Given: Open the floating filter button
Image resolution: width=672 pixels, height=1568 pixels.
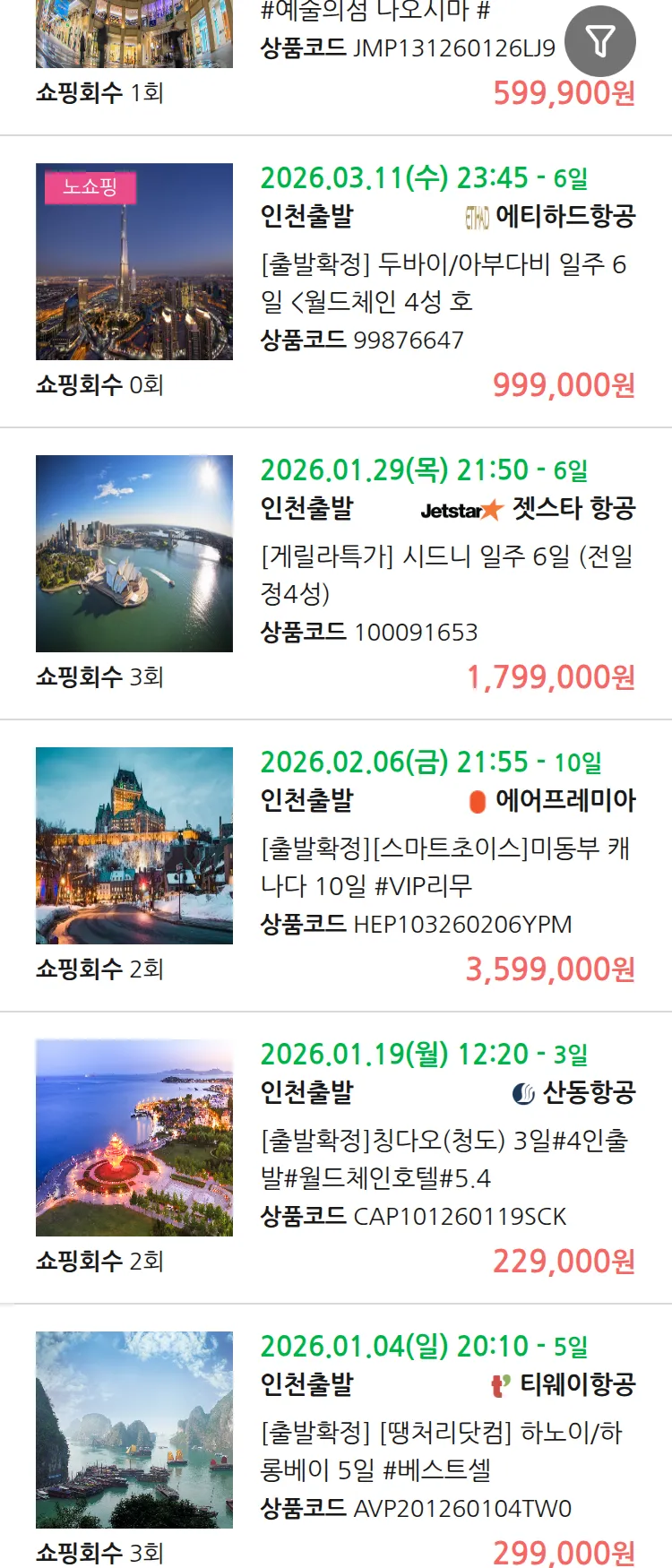Looking at the screenshot, I should tap(600, 41).
